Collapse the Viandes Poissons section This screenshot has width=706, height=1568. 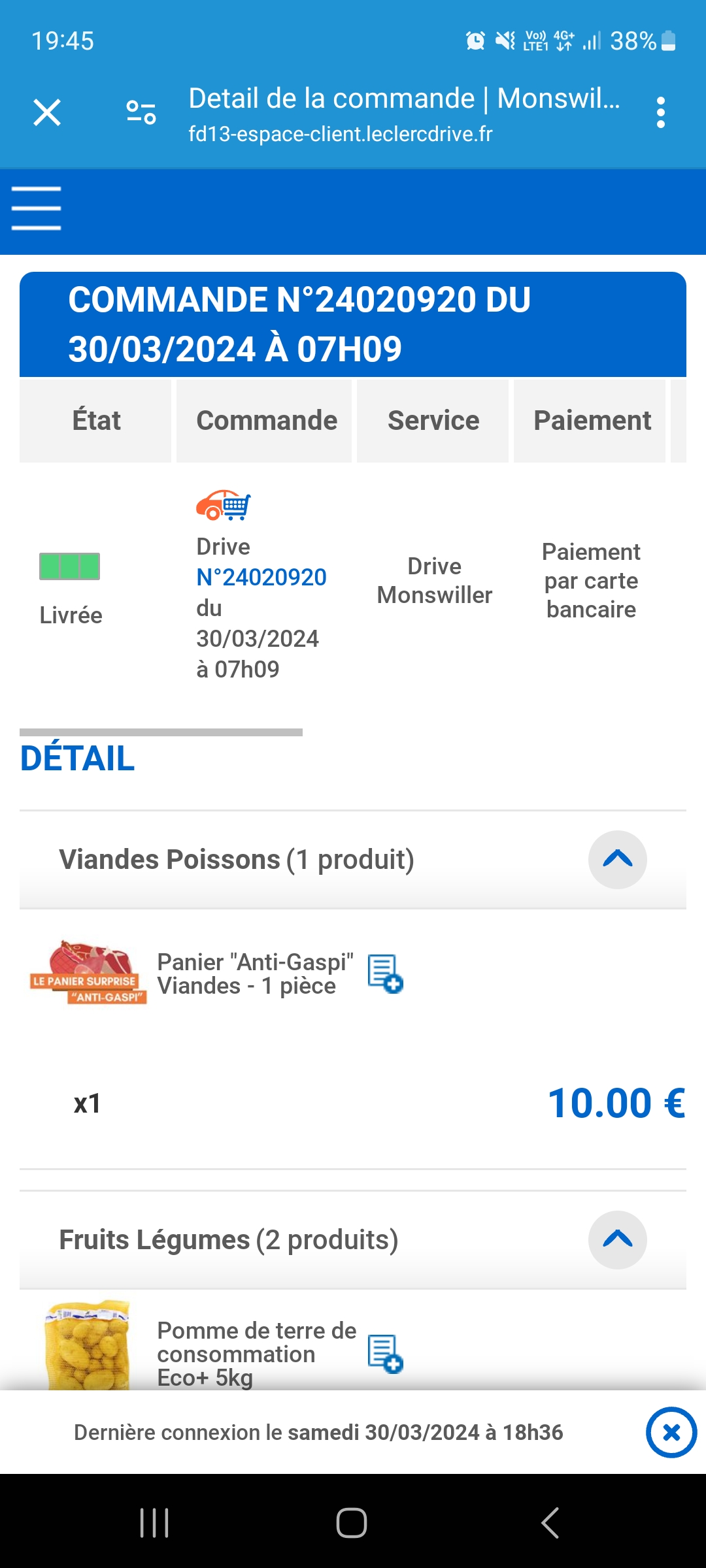pyautogui.click(x=617, y=860)
